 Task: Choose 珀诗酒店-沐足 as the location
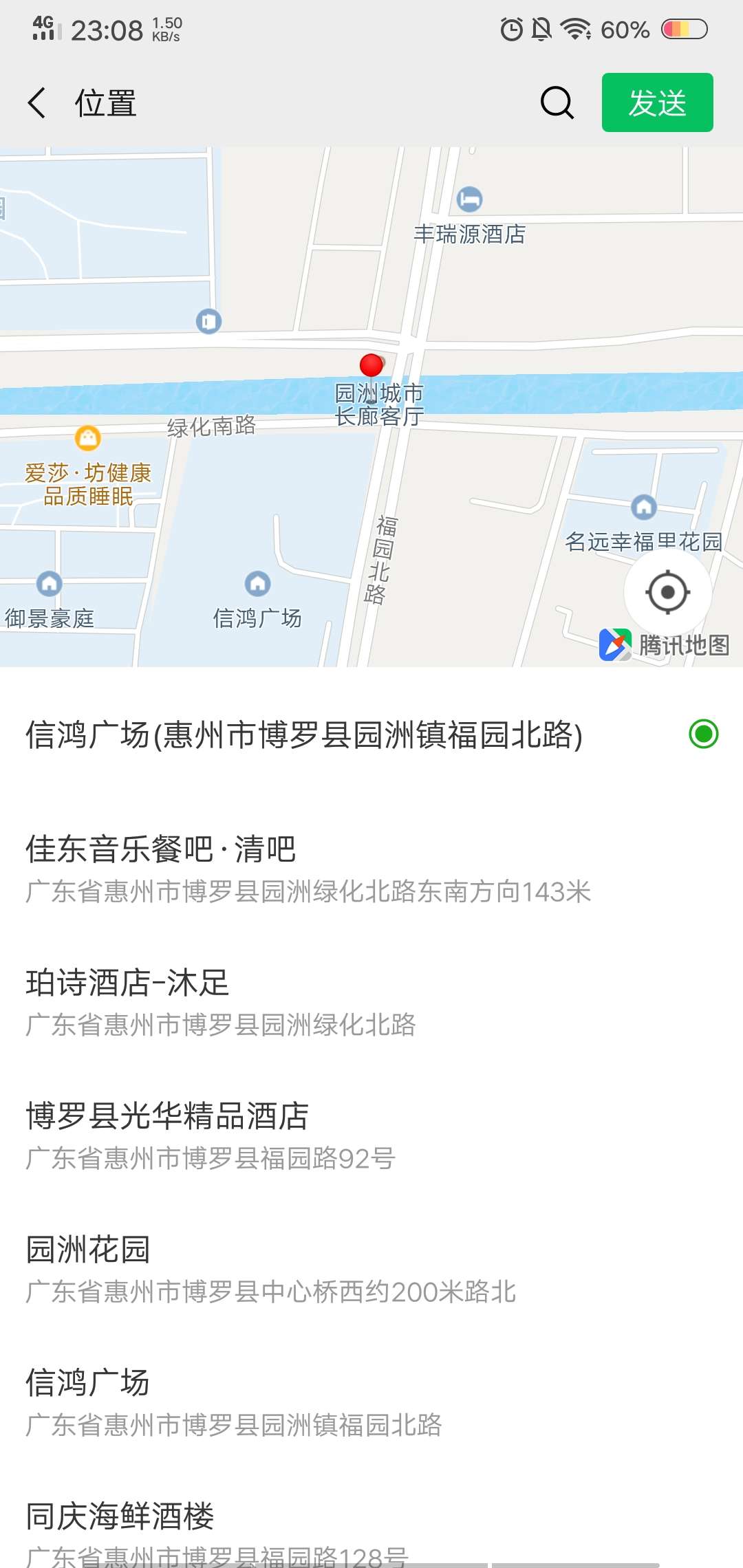(371, 1001)
